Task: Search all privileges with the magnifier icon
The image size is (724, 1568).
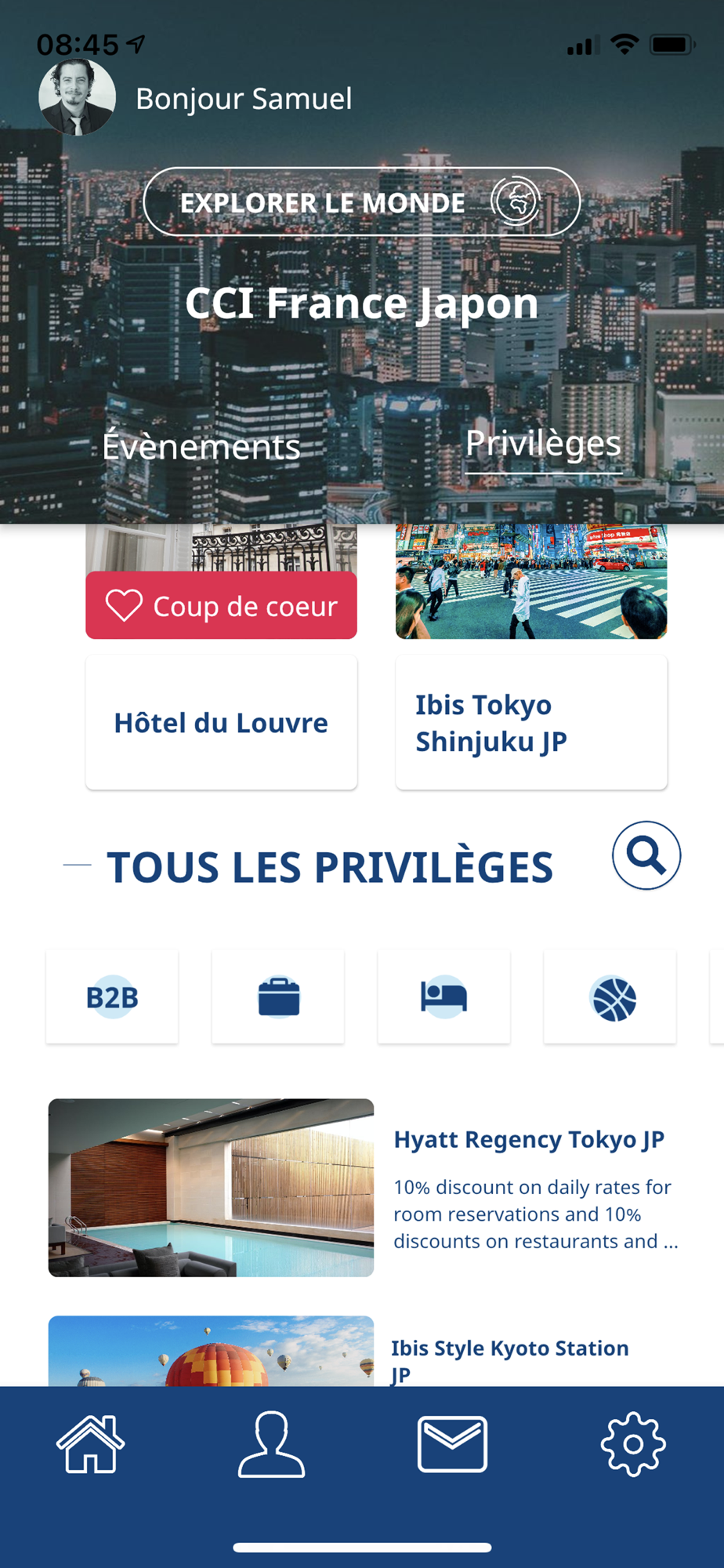Action: (646, 855)
